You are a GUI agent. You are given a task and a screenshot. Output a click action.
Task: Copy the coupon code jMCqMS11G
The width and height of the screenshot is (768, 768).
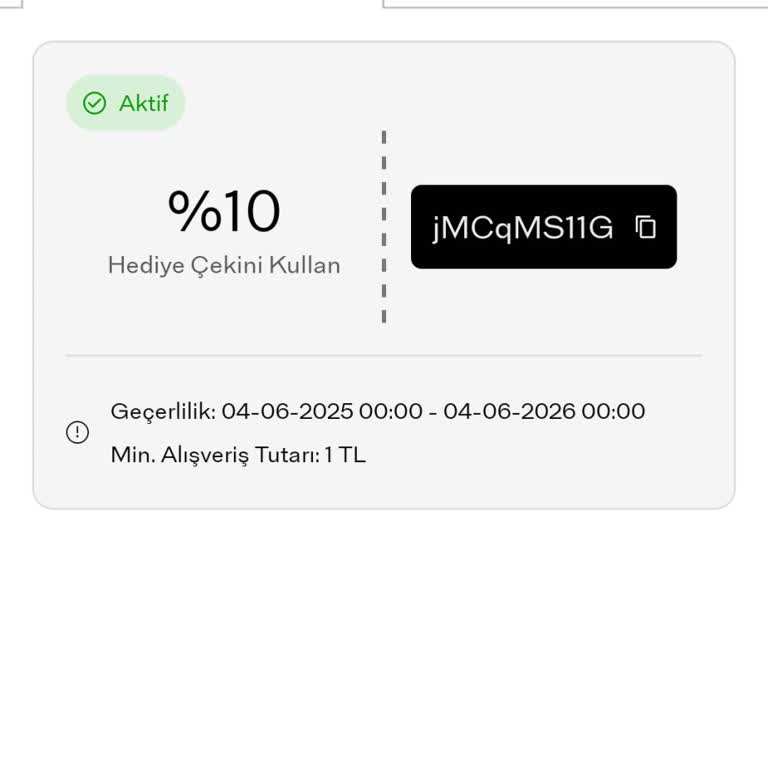point(646,227)
